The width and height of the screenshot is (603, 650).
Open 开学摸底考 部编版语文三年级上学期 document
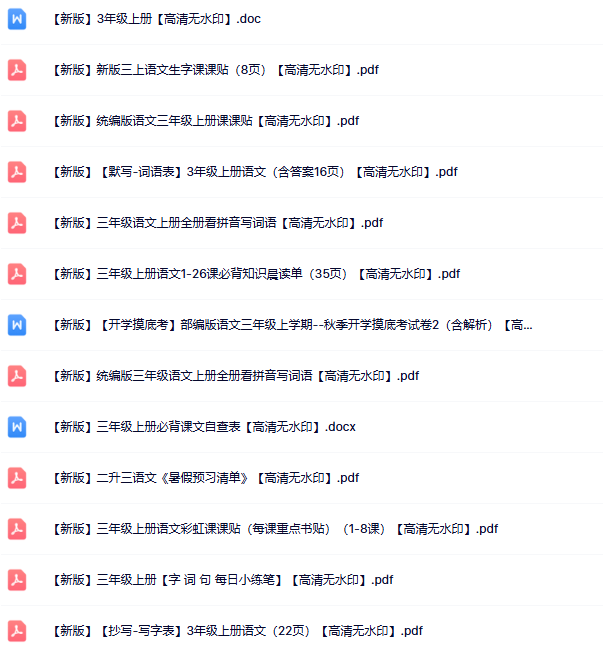291,325
